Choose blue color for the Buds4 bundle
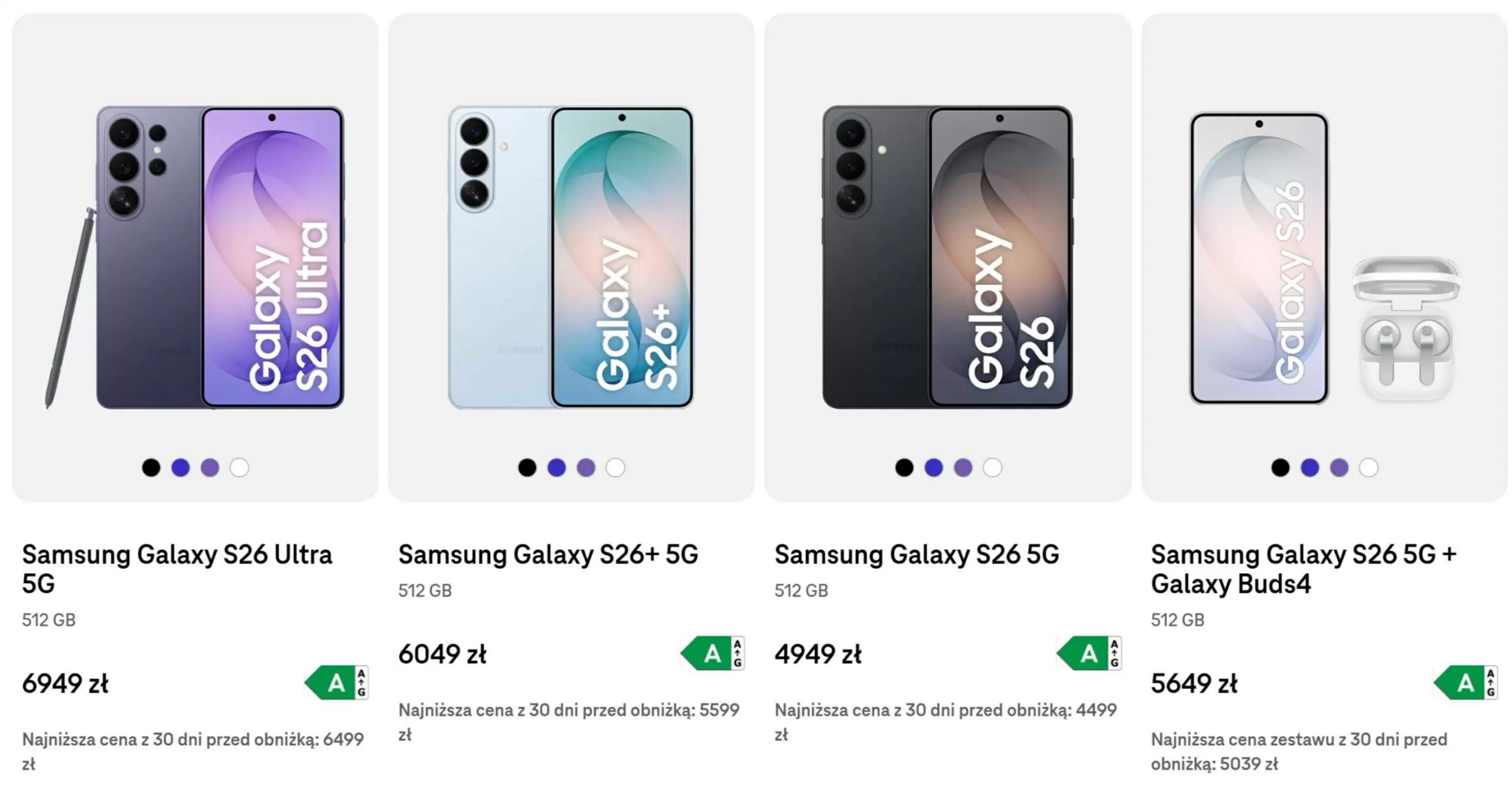The image size is (1512, 789). (x=1310, y=468)
